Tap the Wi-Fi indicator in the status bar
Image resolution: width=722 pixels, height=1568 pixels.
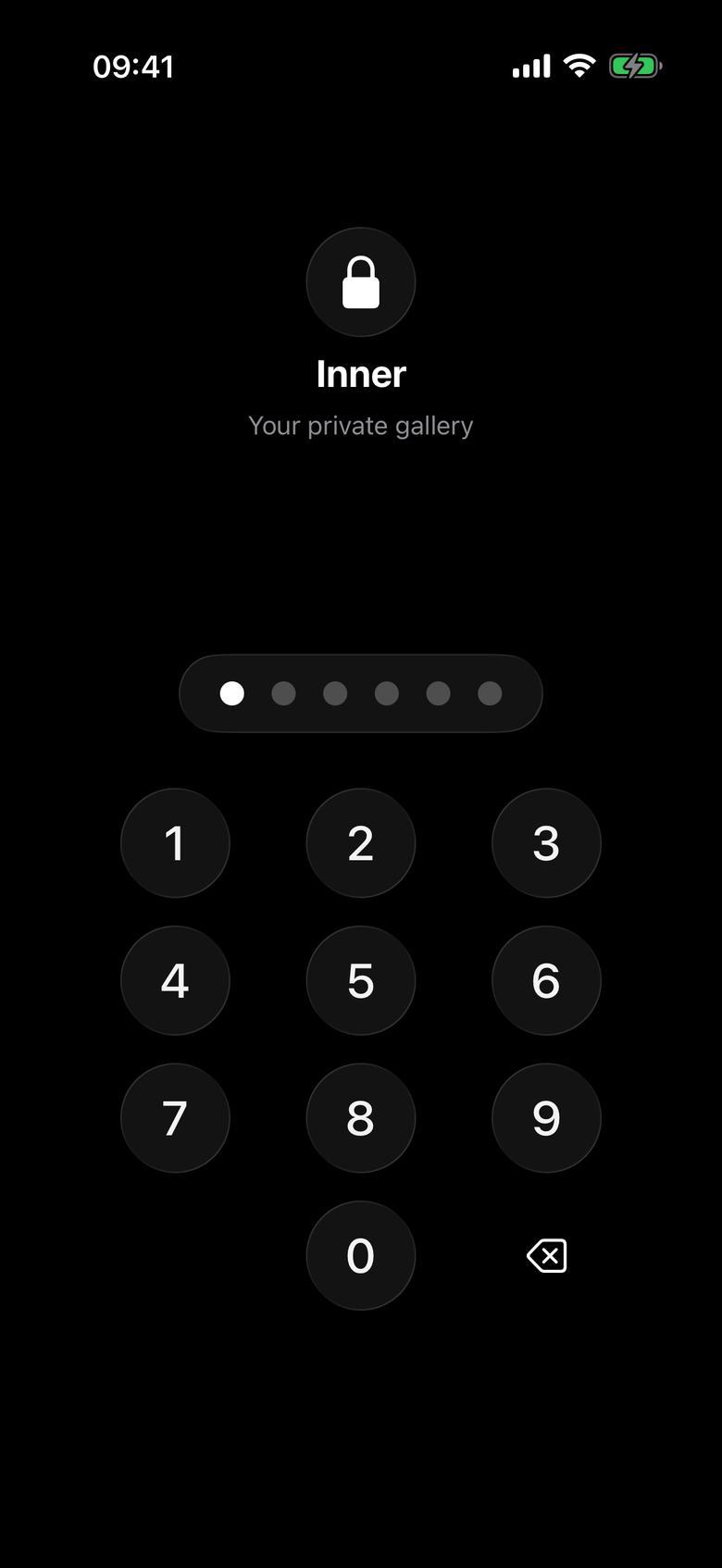click(x=579, y=66)
